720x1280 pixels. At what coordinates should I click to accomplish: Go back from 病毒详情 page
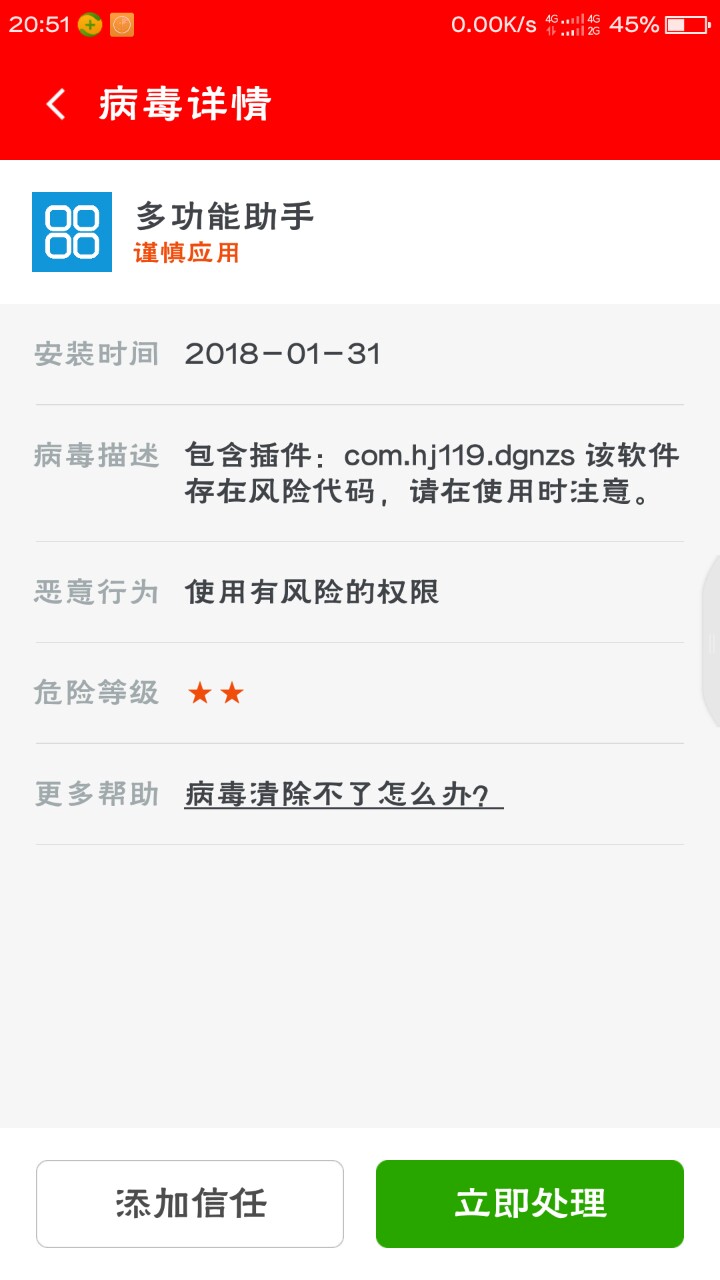coord(56,104)
